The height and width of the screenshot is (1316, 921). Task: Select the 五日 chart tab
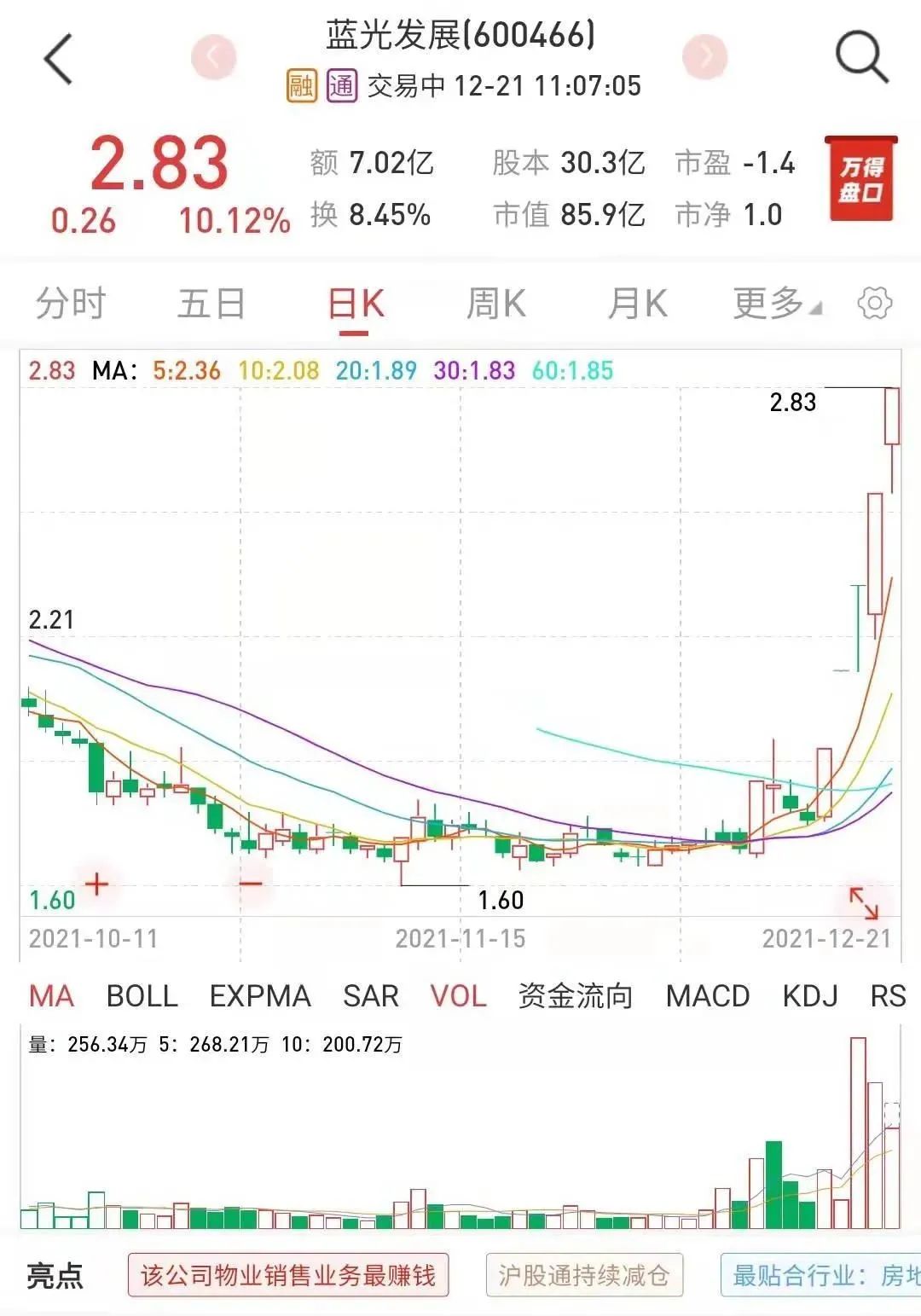tap(211, 304)
